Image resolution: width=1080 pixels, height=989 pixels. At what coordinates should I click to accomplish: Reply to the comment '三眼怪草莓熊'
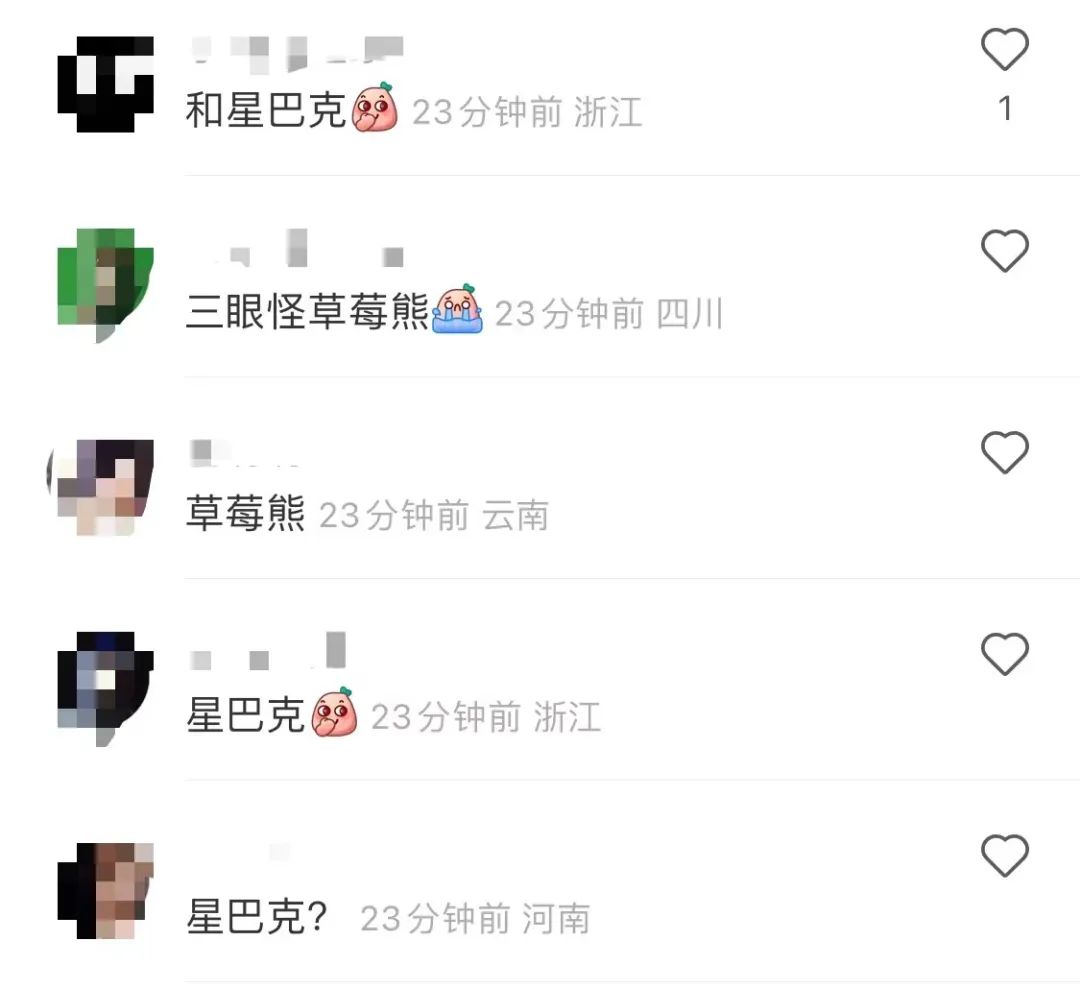pos(306,314)
